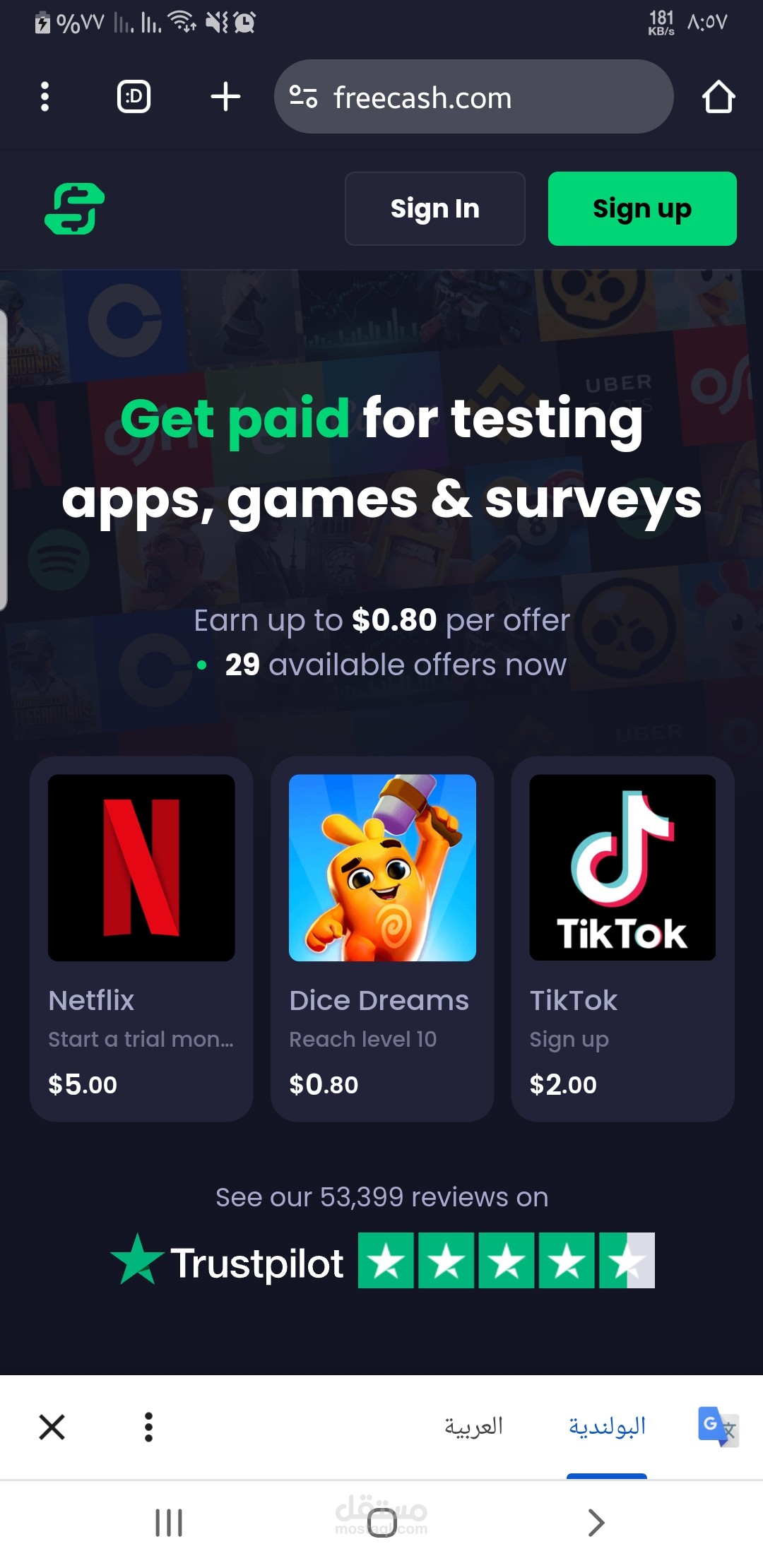763x1568 pixels.
Task: Go to the browser home page
Action: click(718, 97)
